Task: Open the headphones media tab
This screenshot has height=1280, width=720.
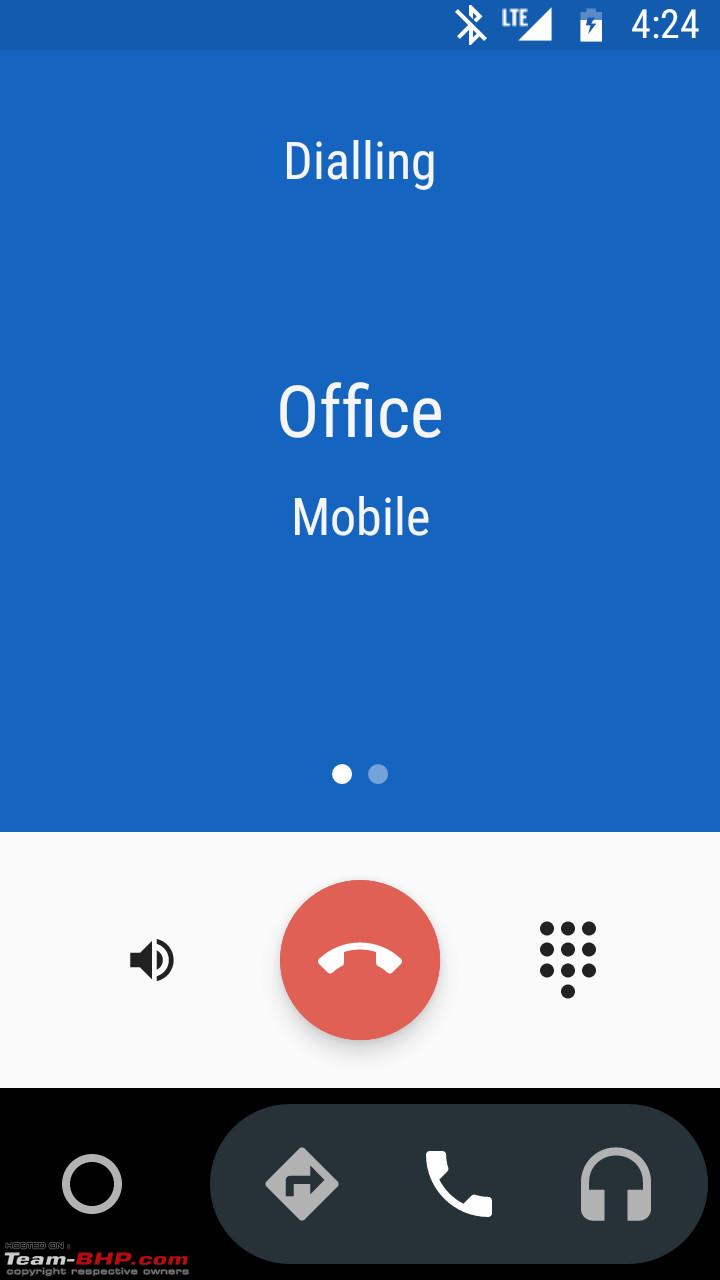Action: pos(616,1185)
